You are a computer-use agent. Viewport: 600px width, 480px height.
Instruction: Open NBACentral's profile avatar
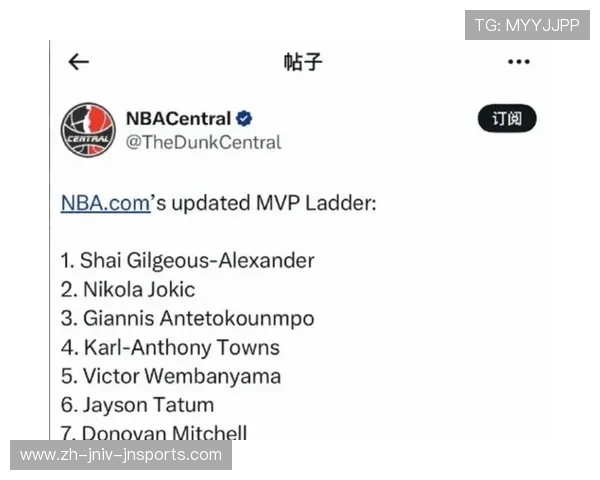click(88, 130)
